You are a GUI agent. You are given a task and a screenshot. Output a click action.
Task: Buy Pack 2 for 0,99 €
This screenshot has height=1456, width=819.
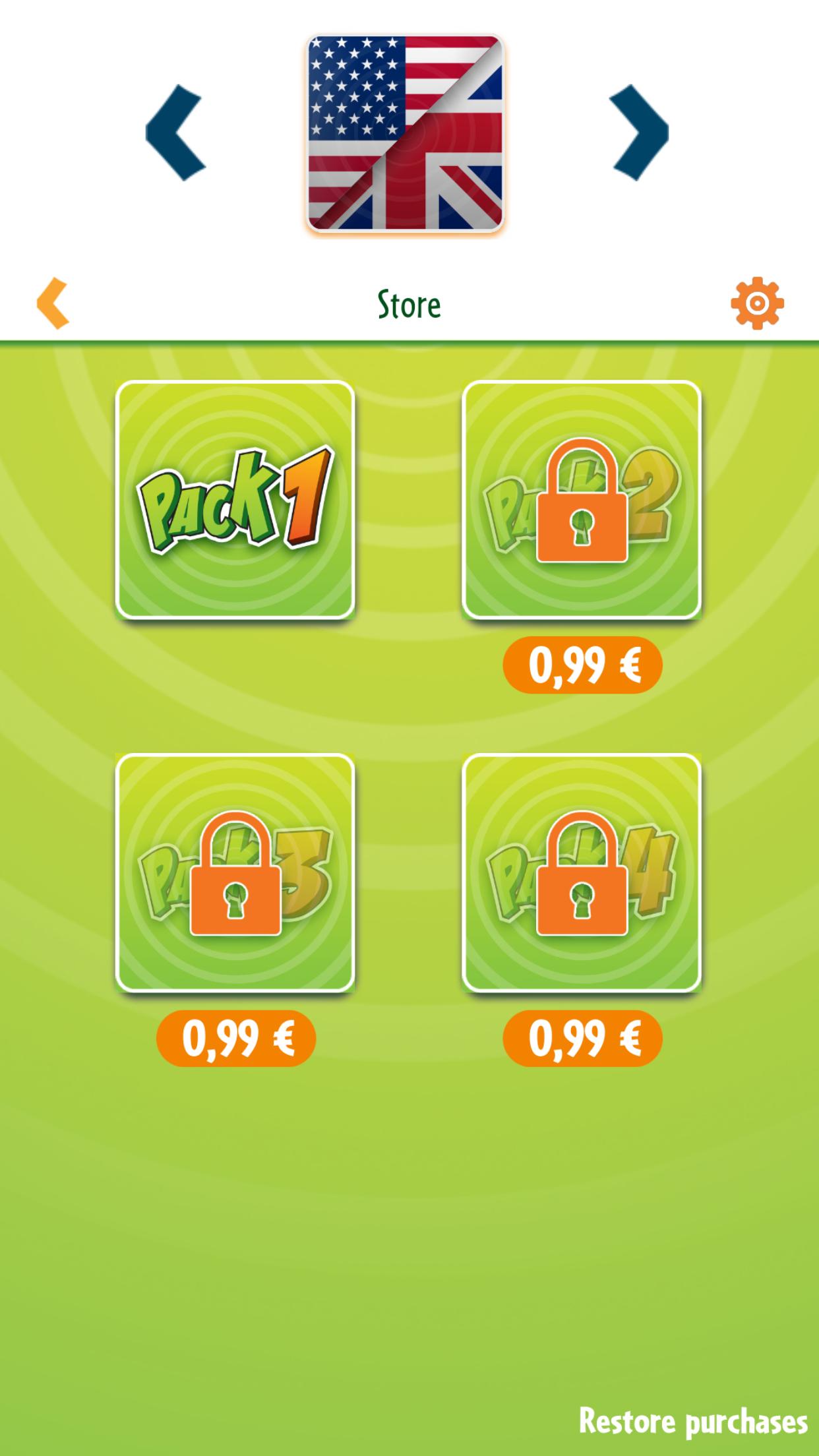coord(582,665)
